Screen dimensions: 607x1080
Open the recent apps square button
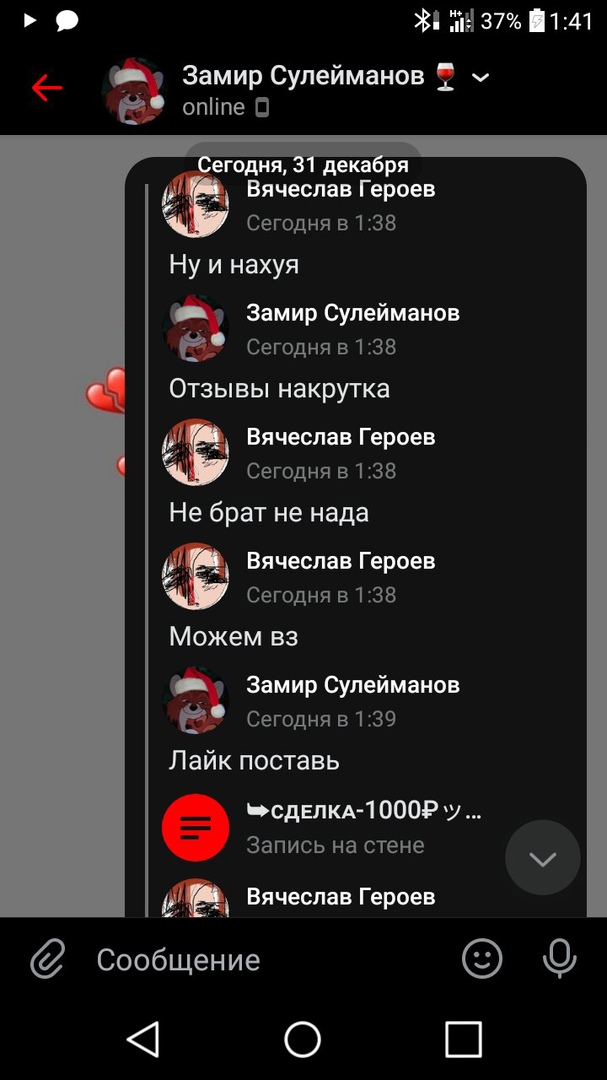click(x=463, y=1040)
